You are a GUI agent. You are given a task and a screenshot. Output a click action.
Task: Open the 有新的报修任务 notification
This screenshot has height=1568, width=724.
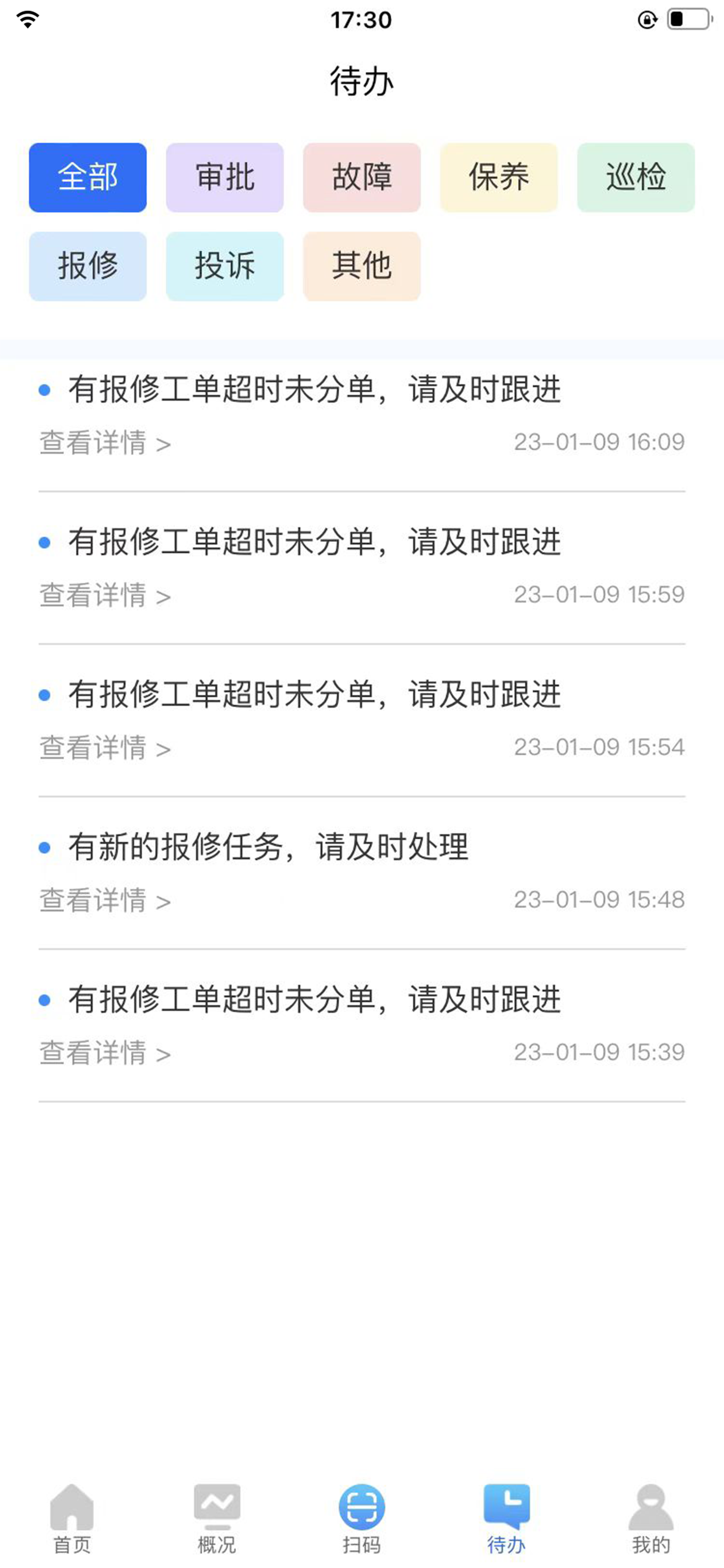click(x=362, y=873)
